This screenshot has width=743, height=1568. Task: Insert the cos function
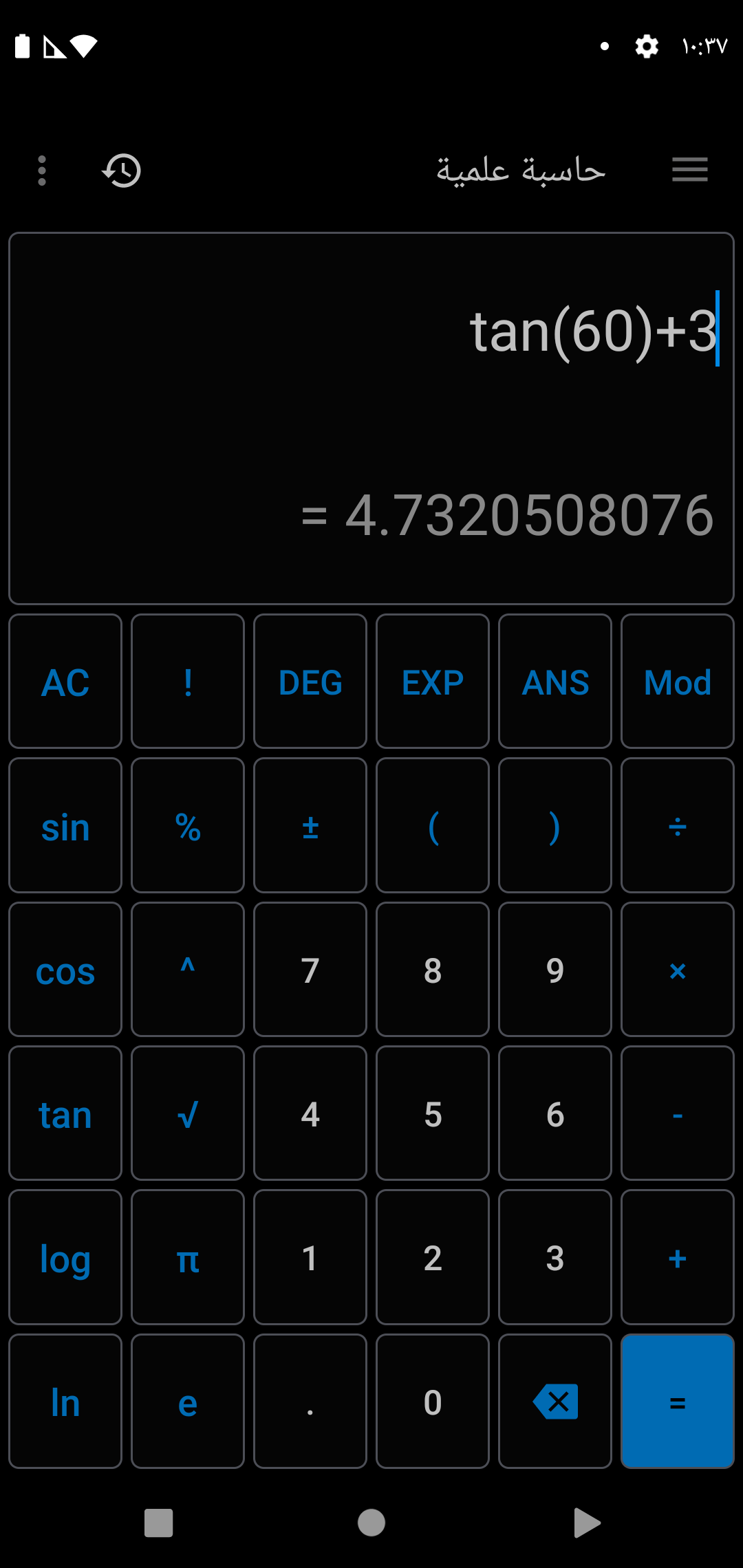(x=65, y=969)
